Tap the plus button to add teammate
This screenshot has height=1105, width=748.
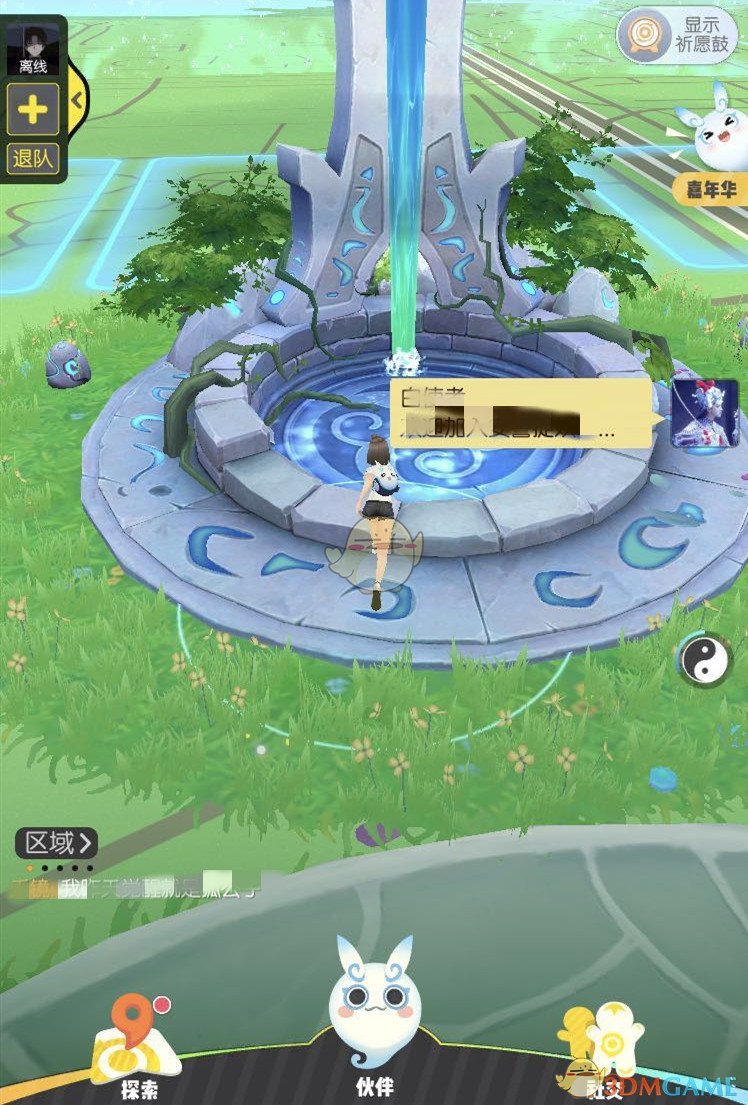coord(33,111)
